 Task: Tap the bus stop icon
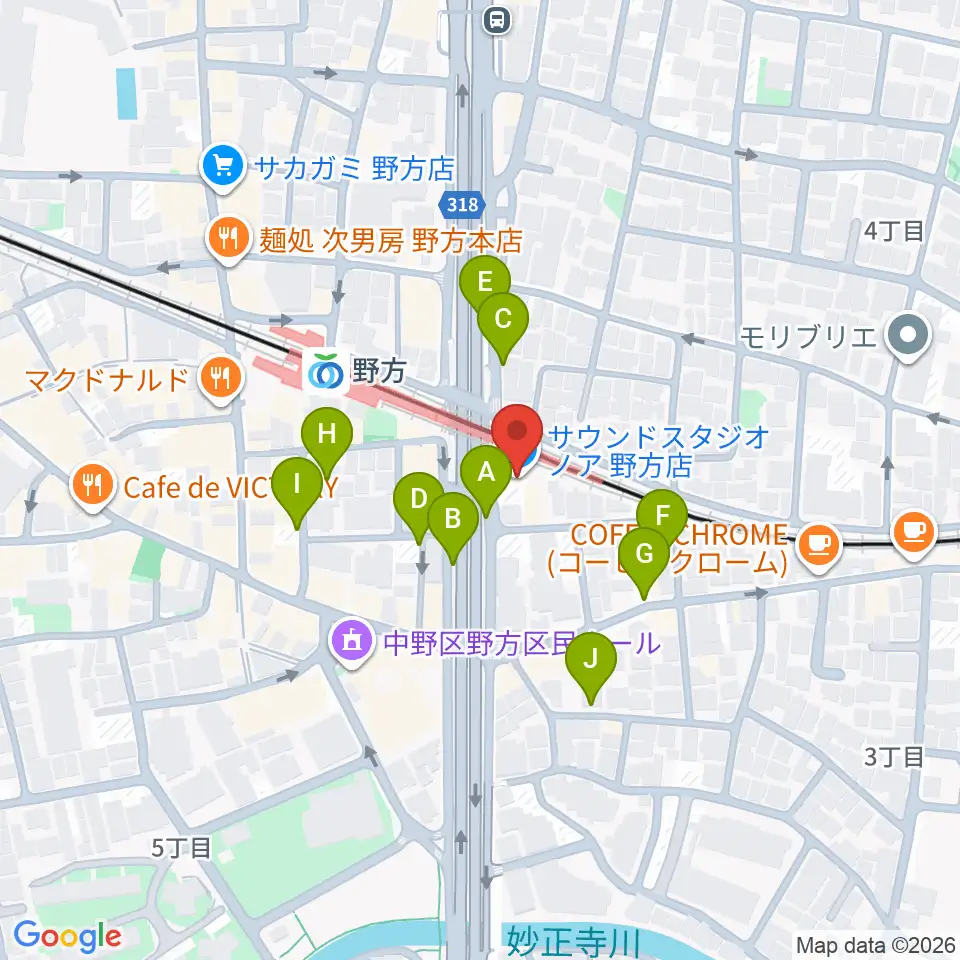click(497, 20)
